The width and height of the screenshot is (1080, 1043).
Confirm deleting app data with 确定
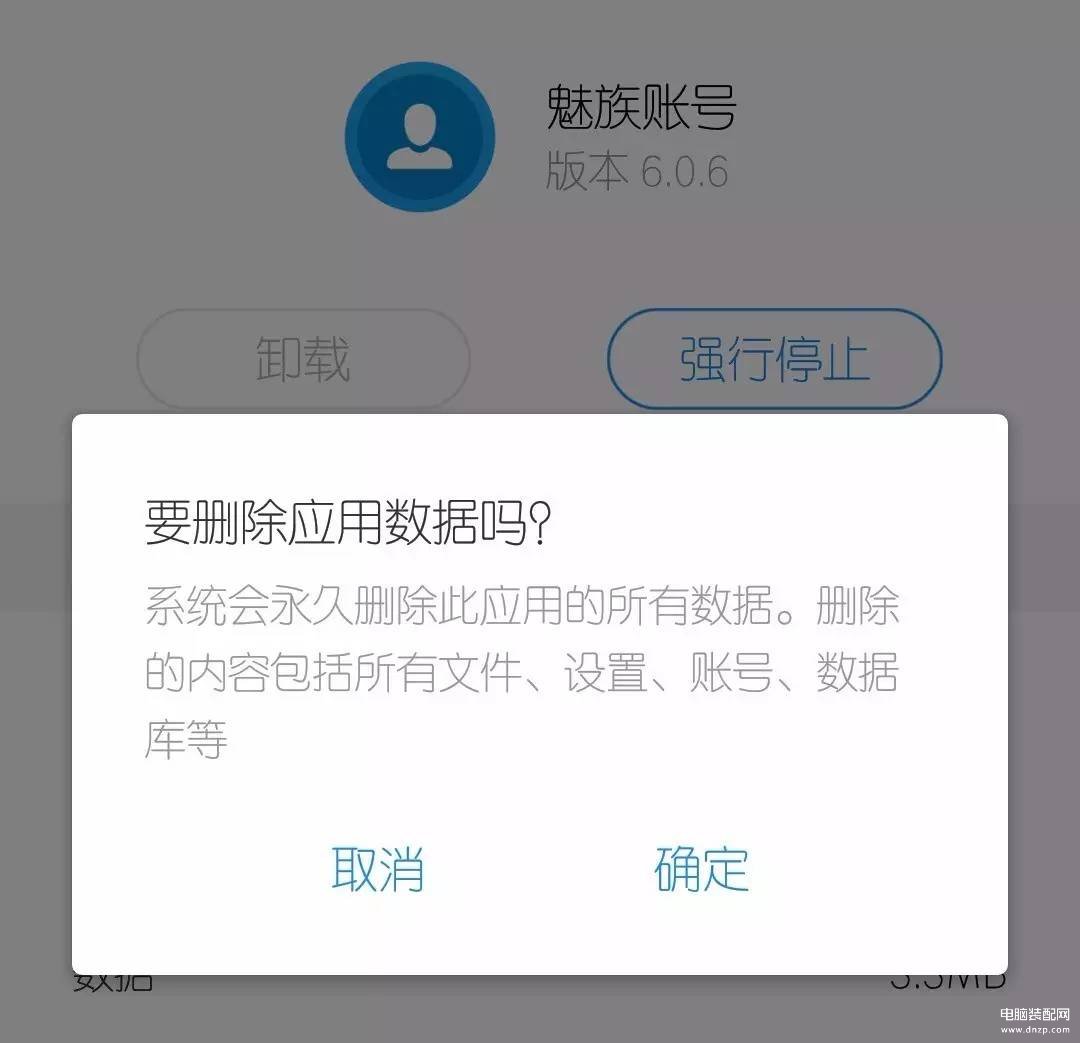pos(701,868)
